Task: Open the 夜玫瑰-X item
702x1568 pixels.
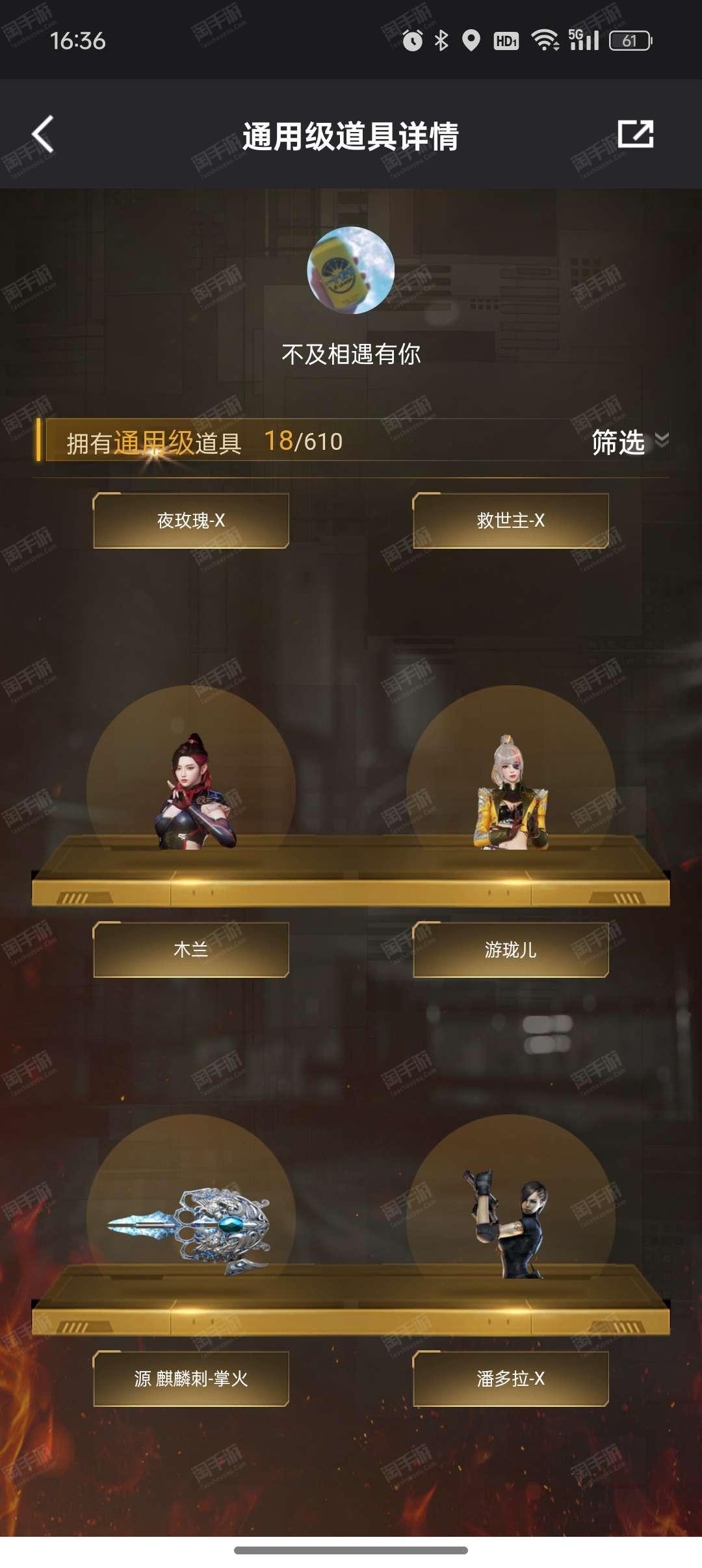Action: 191,521
